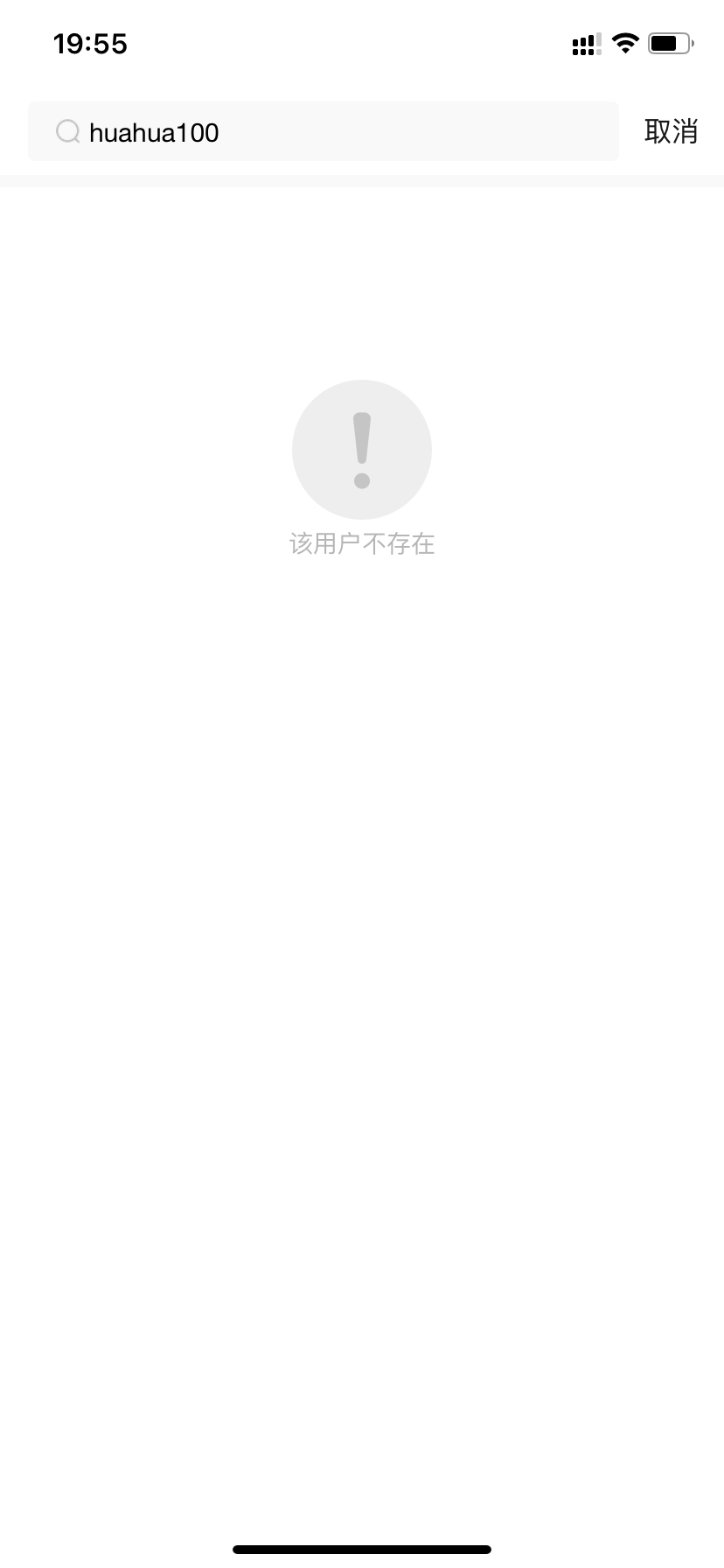Cancel the search with 取消
This screenshot has width=724, height=1568.
[671, 132]
